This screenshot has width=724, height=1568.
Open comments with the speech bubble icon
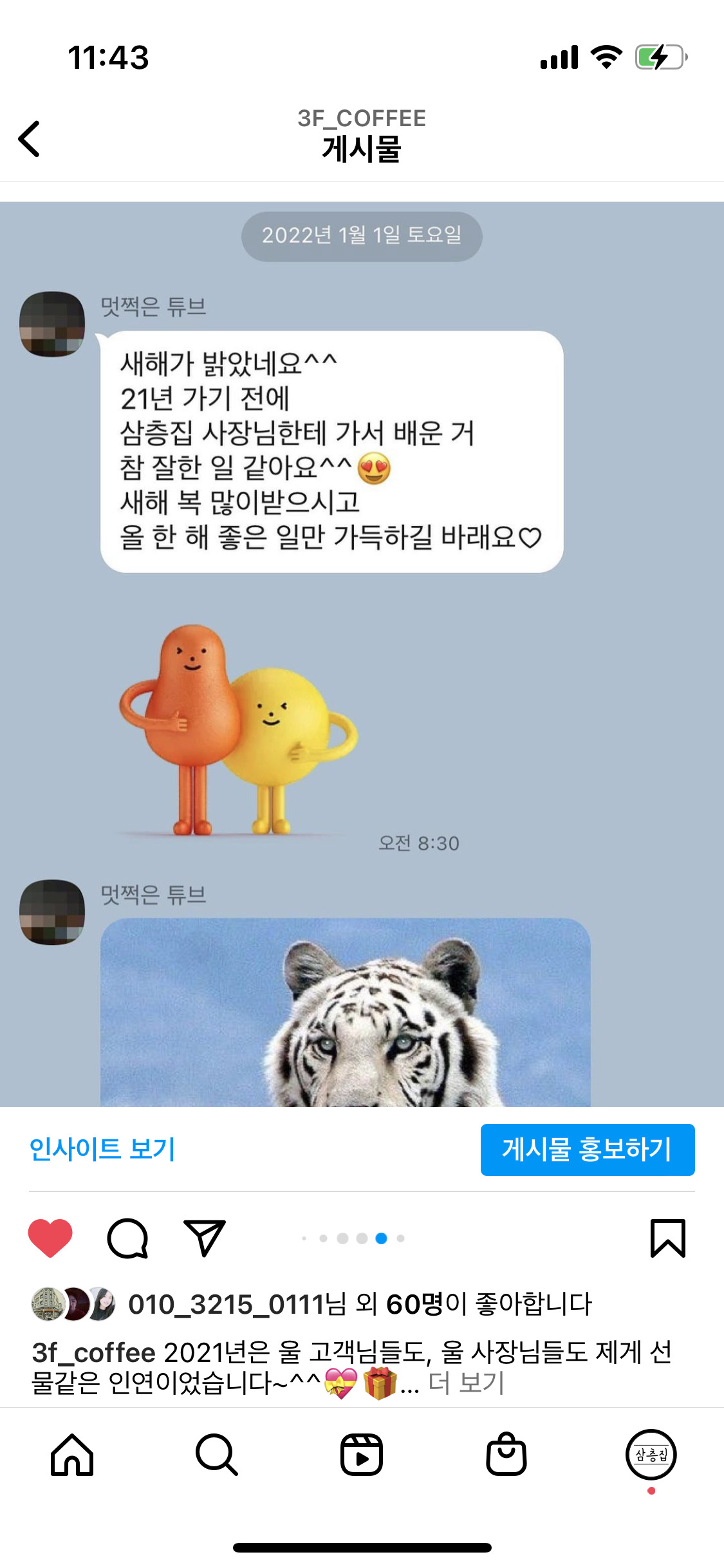pyautogui.click(x=127, y=1237)
